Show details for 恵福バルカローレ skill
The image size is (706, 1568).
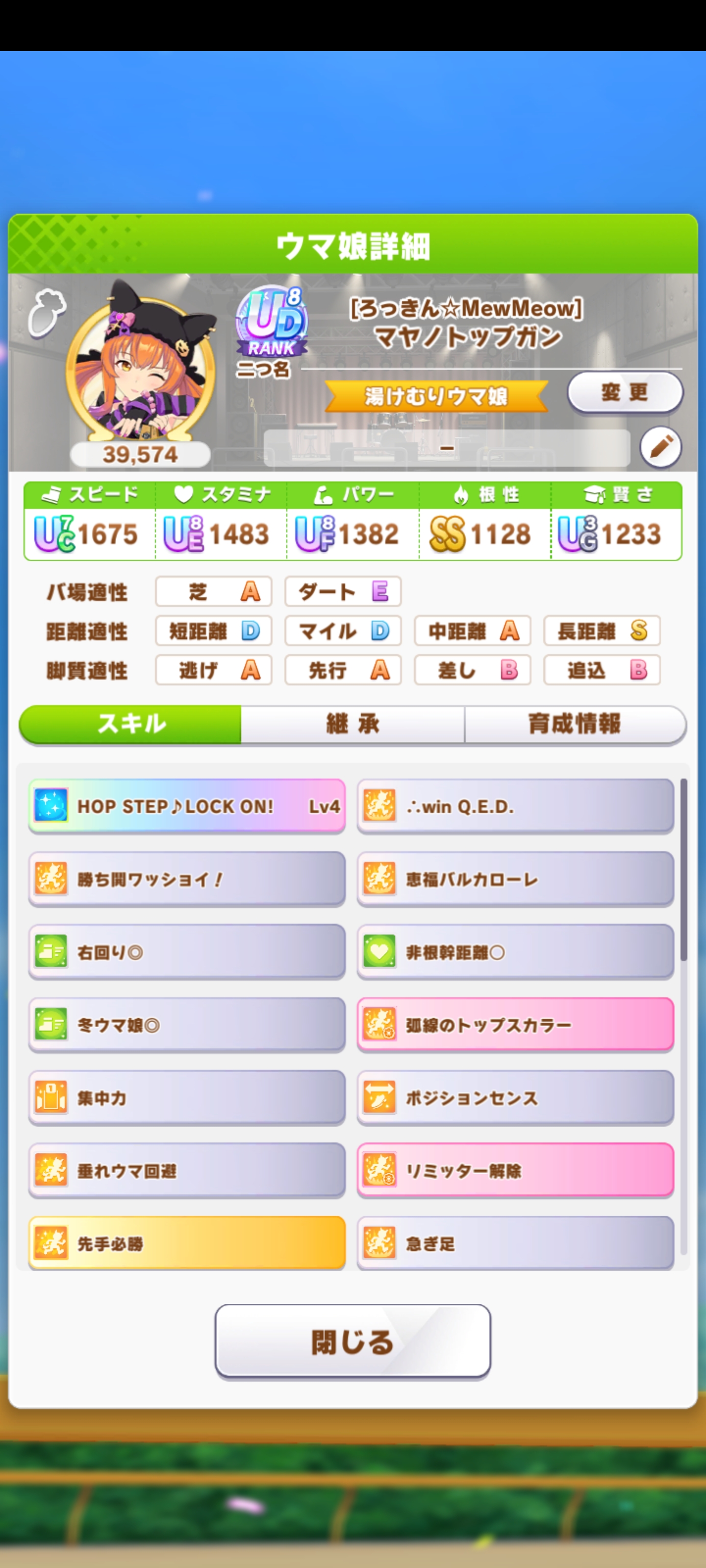(515, 880)
